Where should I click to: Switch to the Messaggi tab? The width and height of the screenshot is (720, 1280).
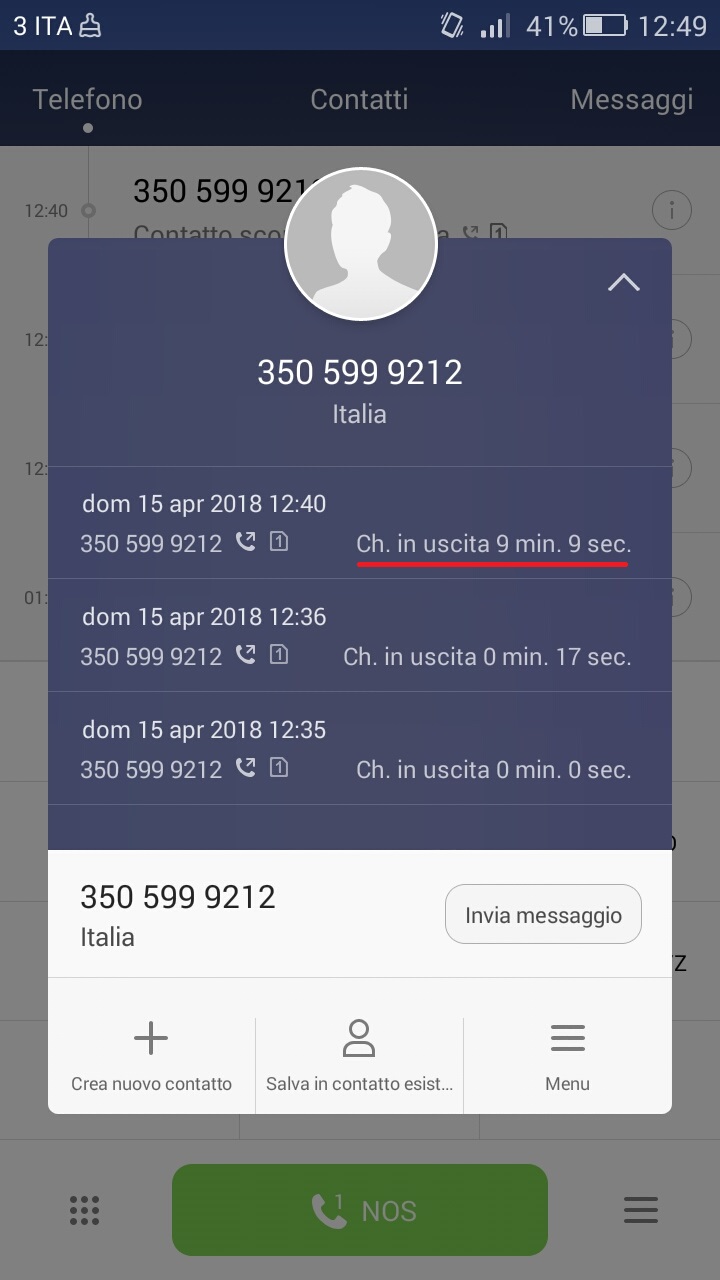(631, 100)
